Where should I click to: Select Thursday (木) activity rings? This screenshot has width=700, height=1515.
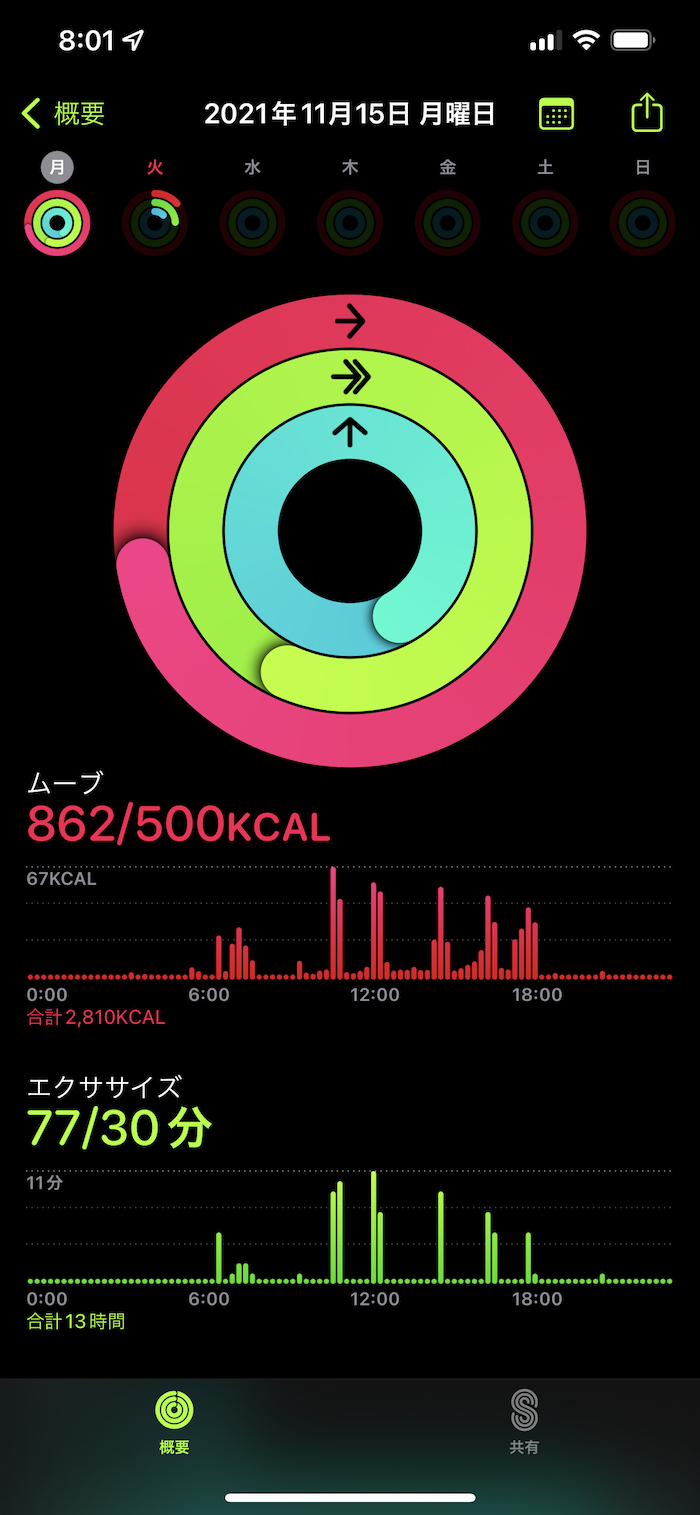pos(350,222)
